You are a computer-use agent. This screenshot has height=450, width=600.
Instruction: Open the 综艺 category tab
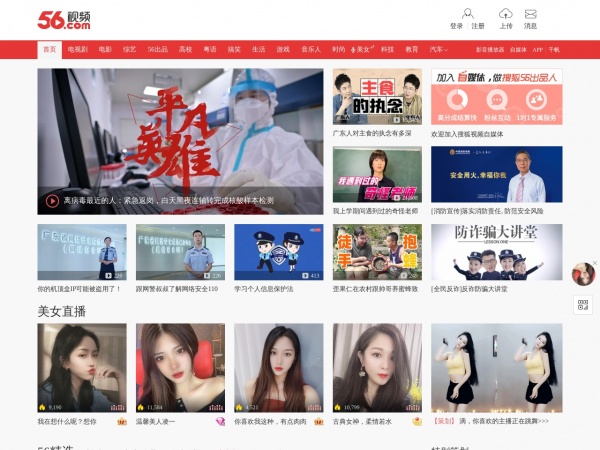point(129,49)
